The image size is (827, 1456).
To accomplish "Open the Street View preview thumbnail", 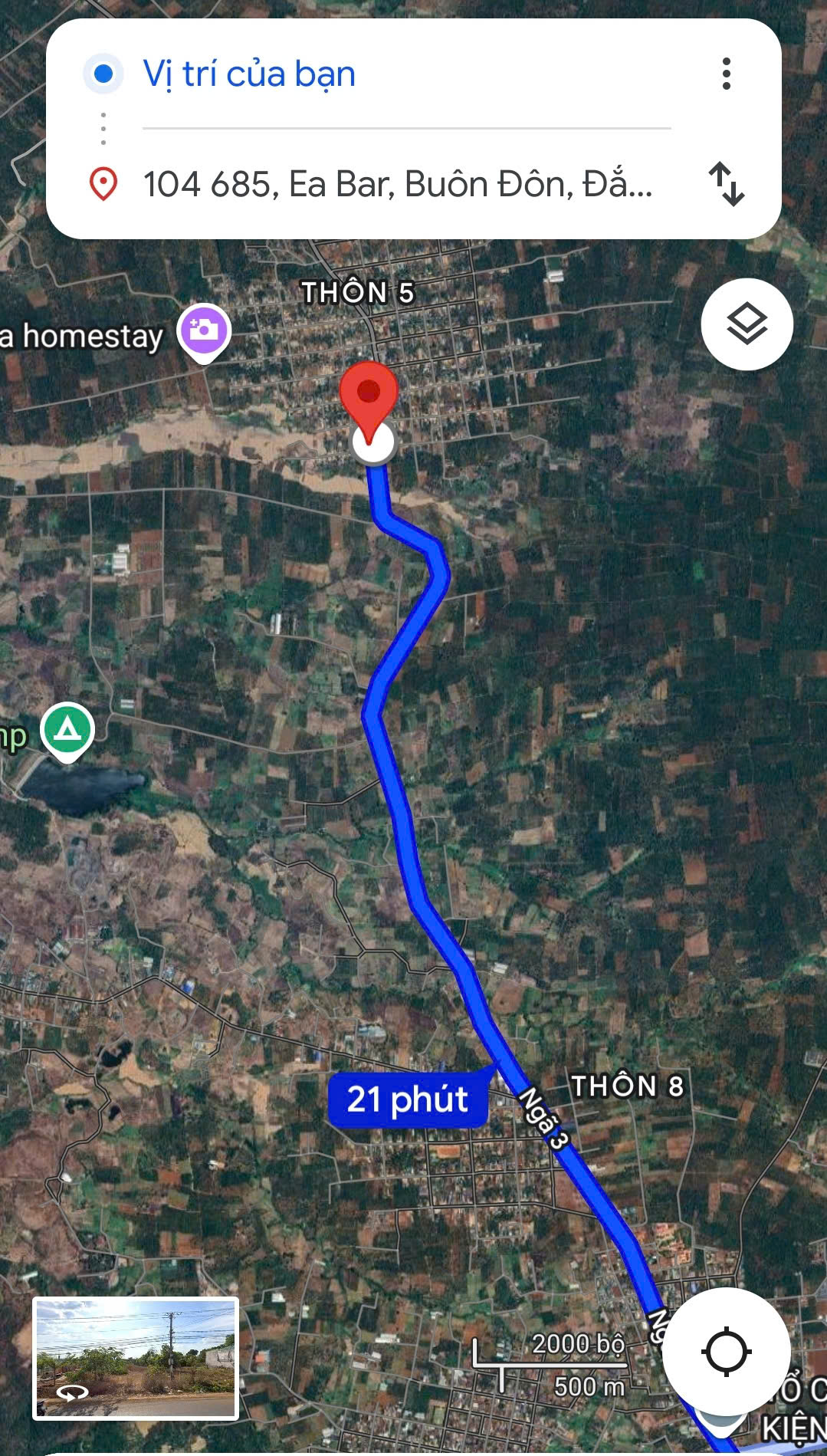I will tap(136, 1358).
